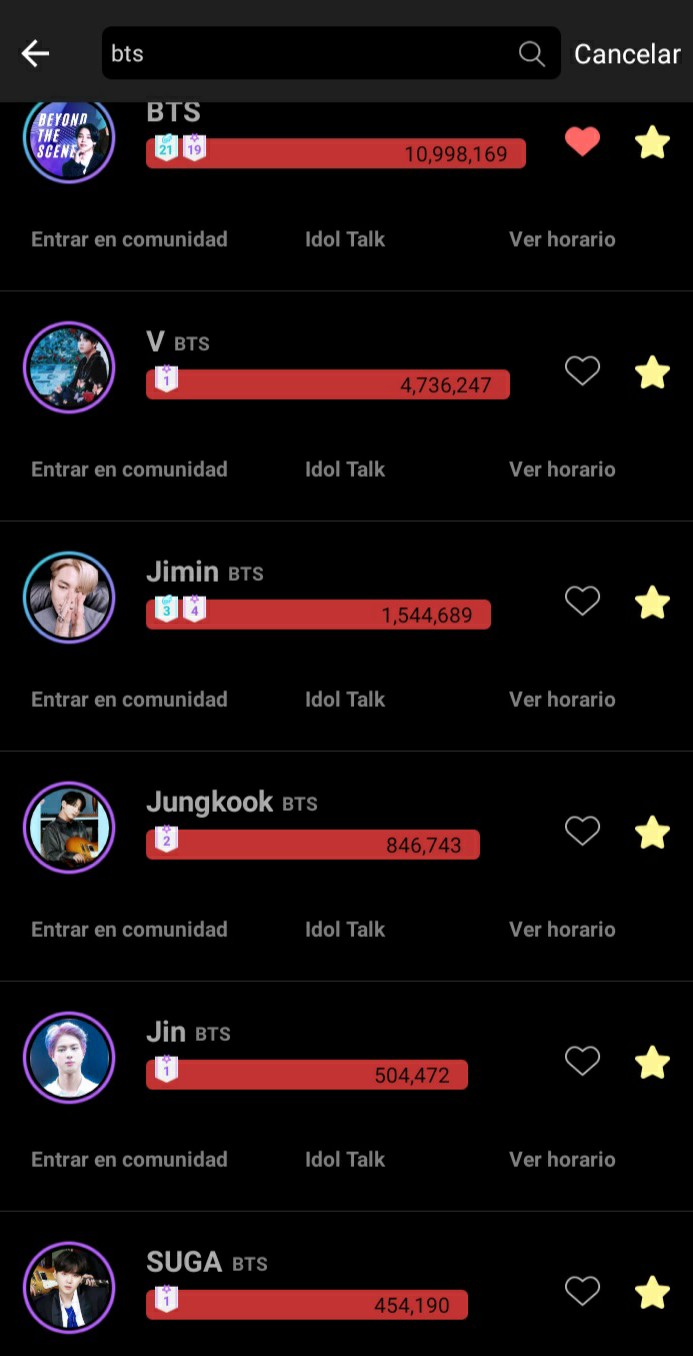693x1356 pixels.
Task: Give a heart to Jungkook
Action: [x=582, y=831]
